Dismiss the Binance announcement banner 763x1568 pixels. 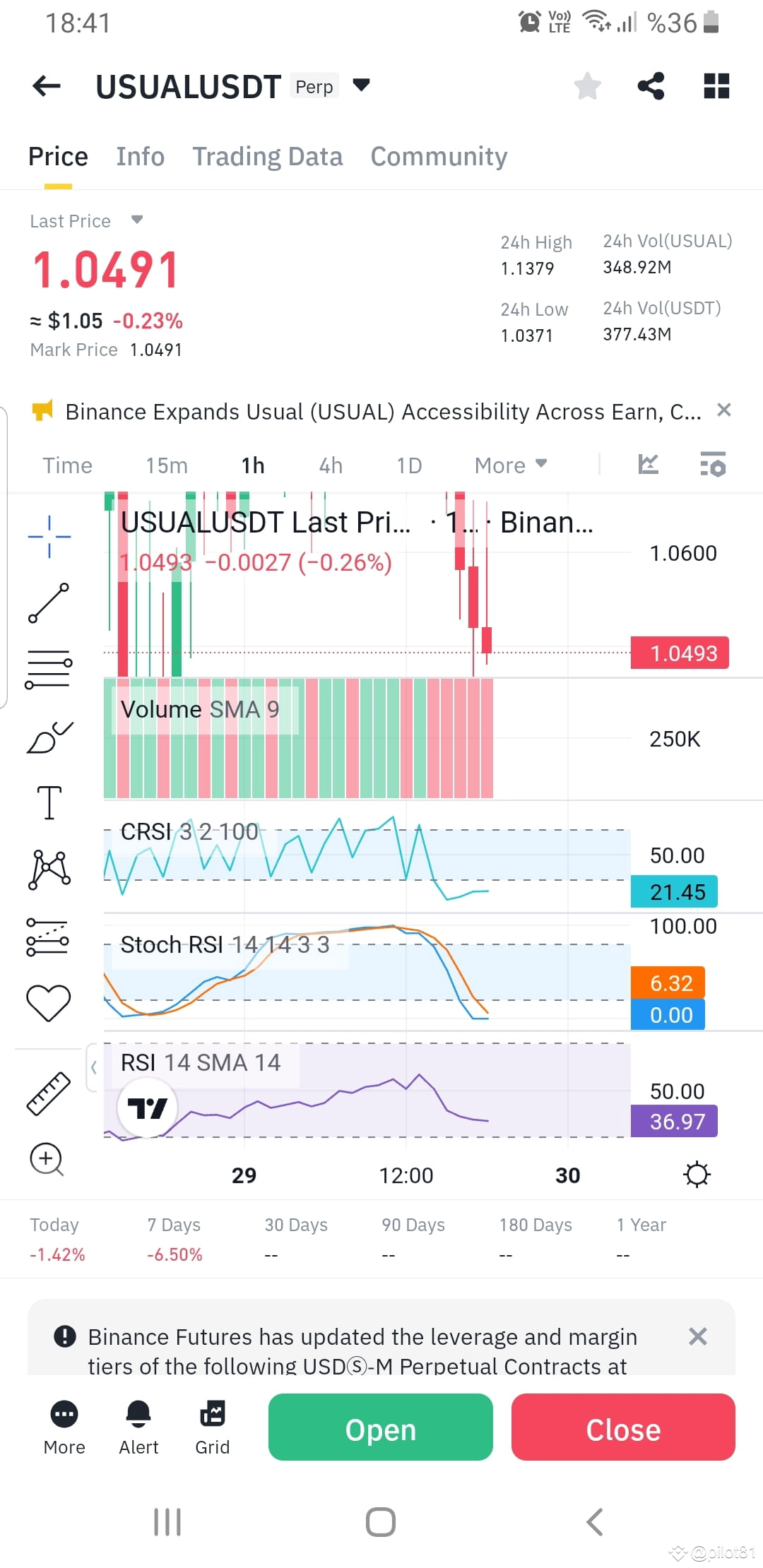coord(724,410)
